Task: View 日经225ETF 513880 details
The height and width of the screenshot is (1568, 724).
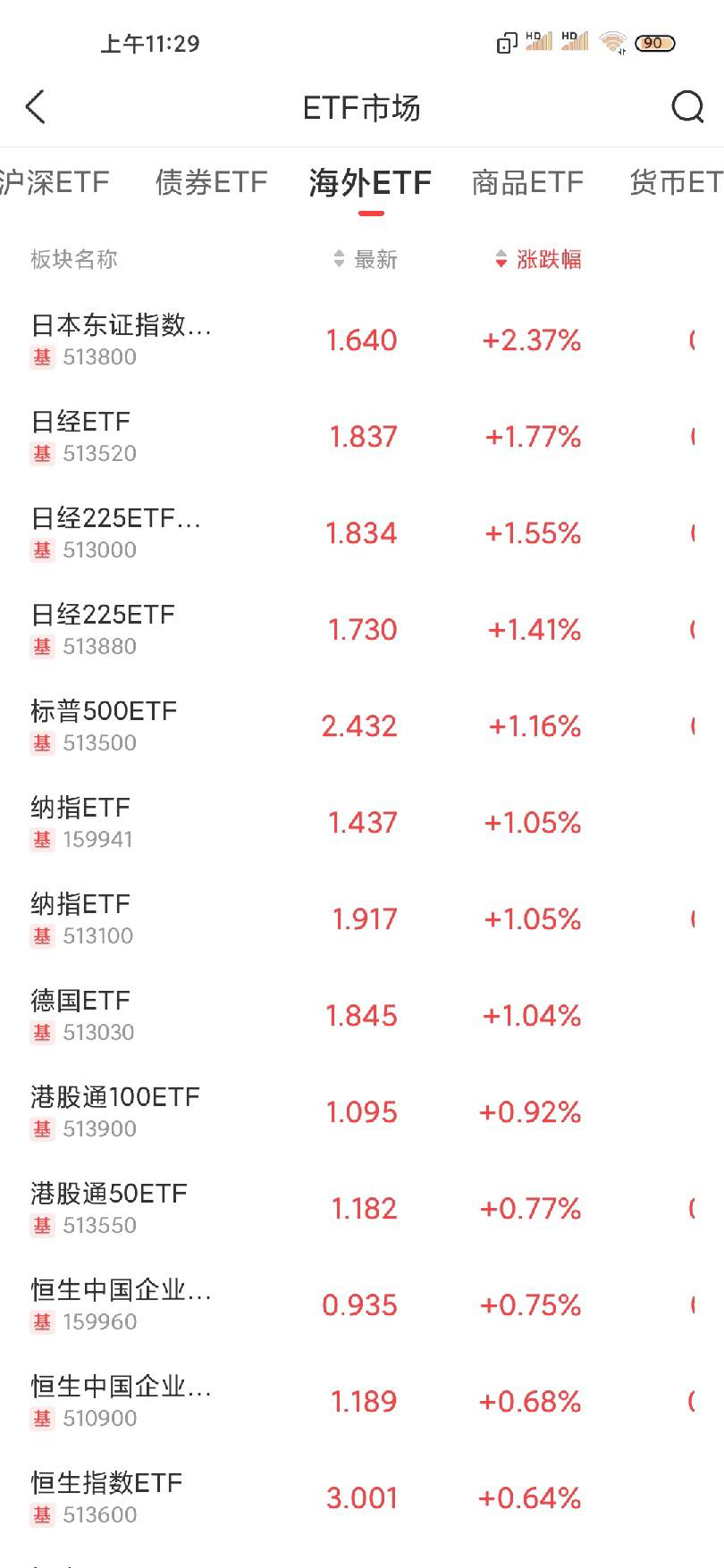Action: [362, 630]
